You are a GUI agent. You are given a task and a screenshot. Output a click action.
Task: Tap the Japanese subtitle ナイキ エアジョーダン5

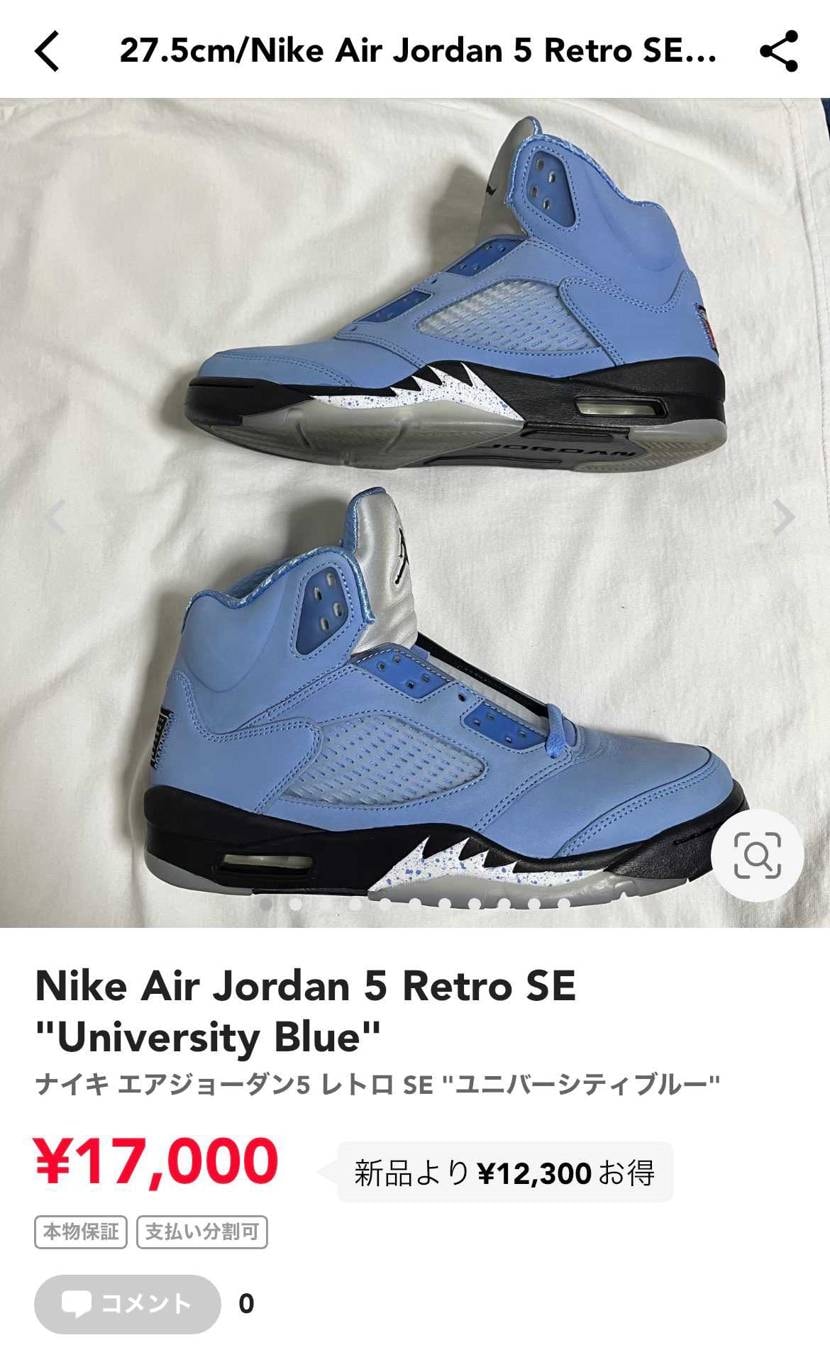pyautogui.click(x=375, y=1081)
